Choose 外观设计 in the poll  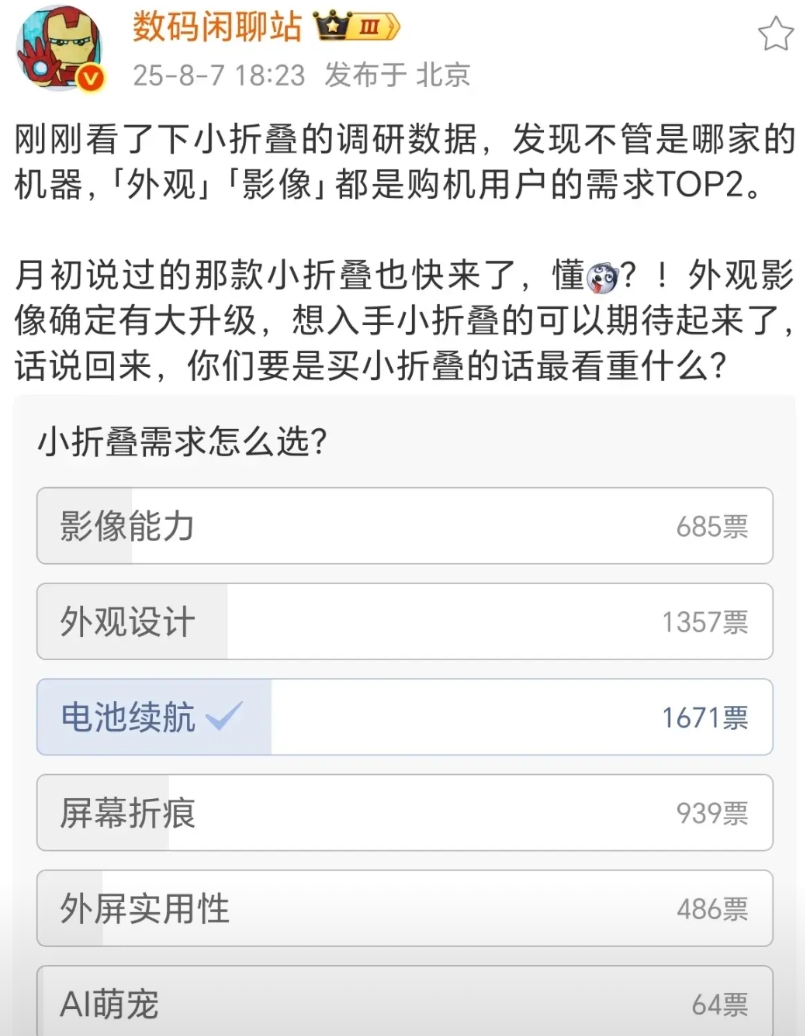click(404, 622)
